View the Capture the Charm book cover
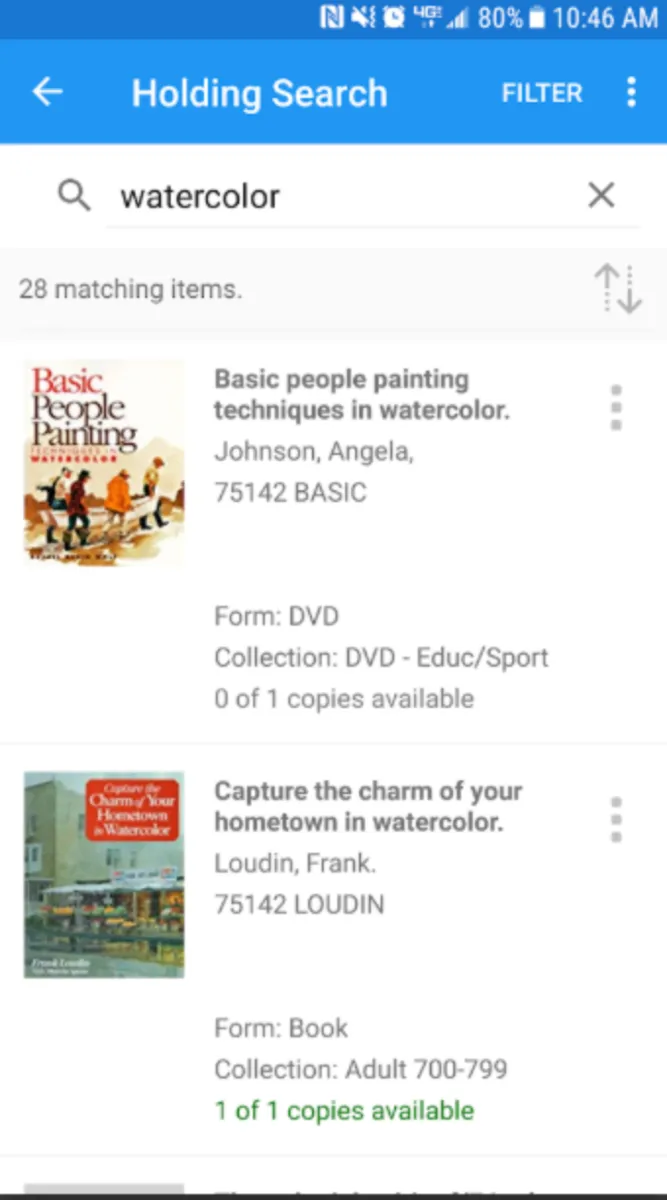Viewport: 667px width, 1200px height. coord(104,874)
